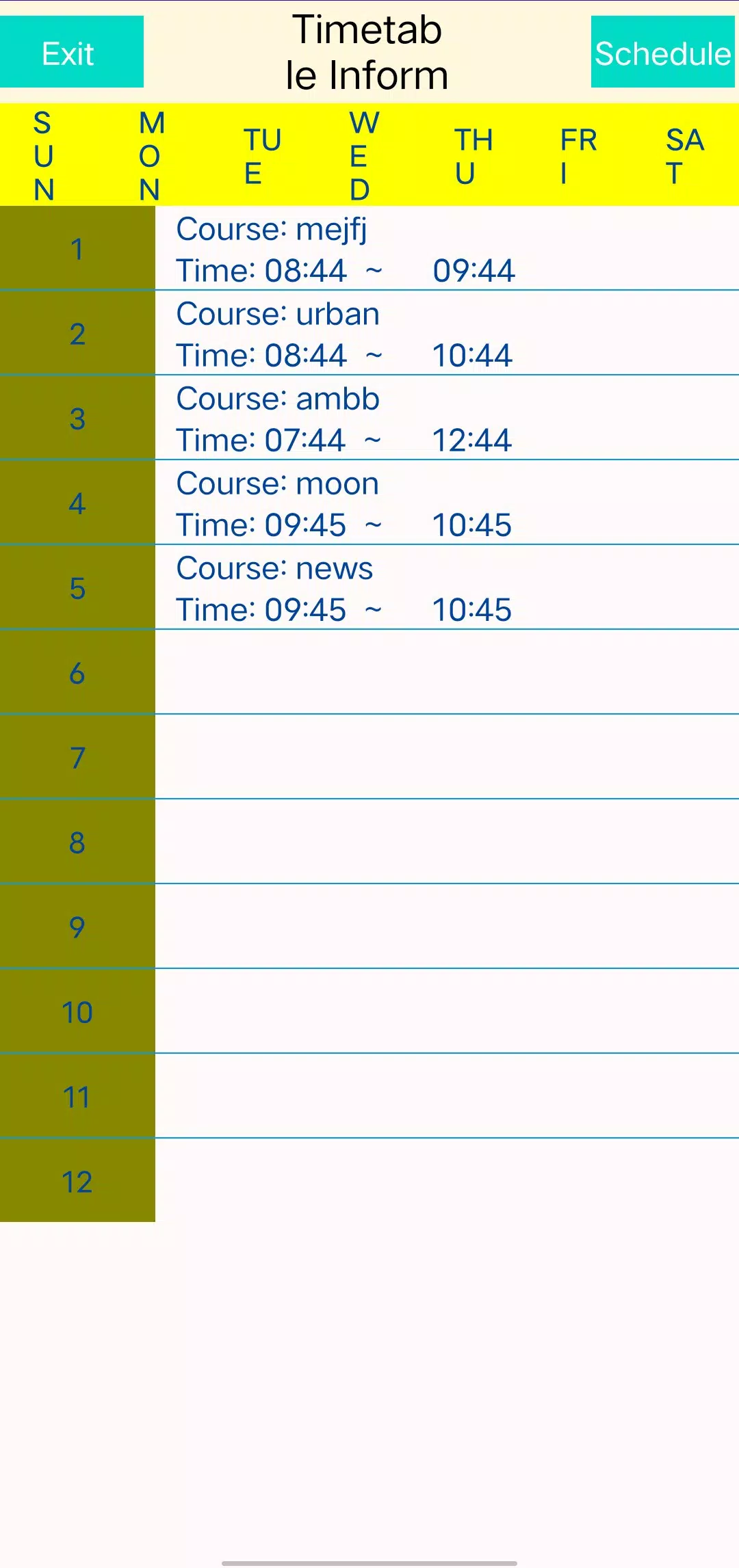Open the mejfj course row
The width and height of the screenshot is (739, 1568).
click(x=445, y=249)
